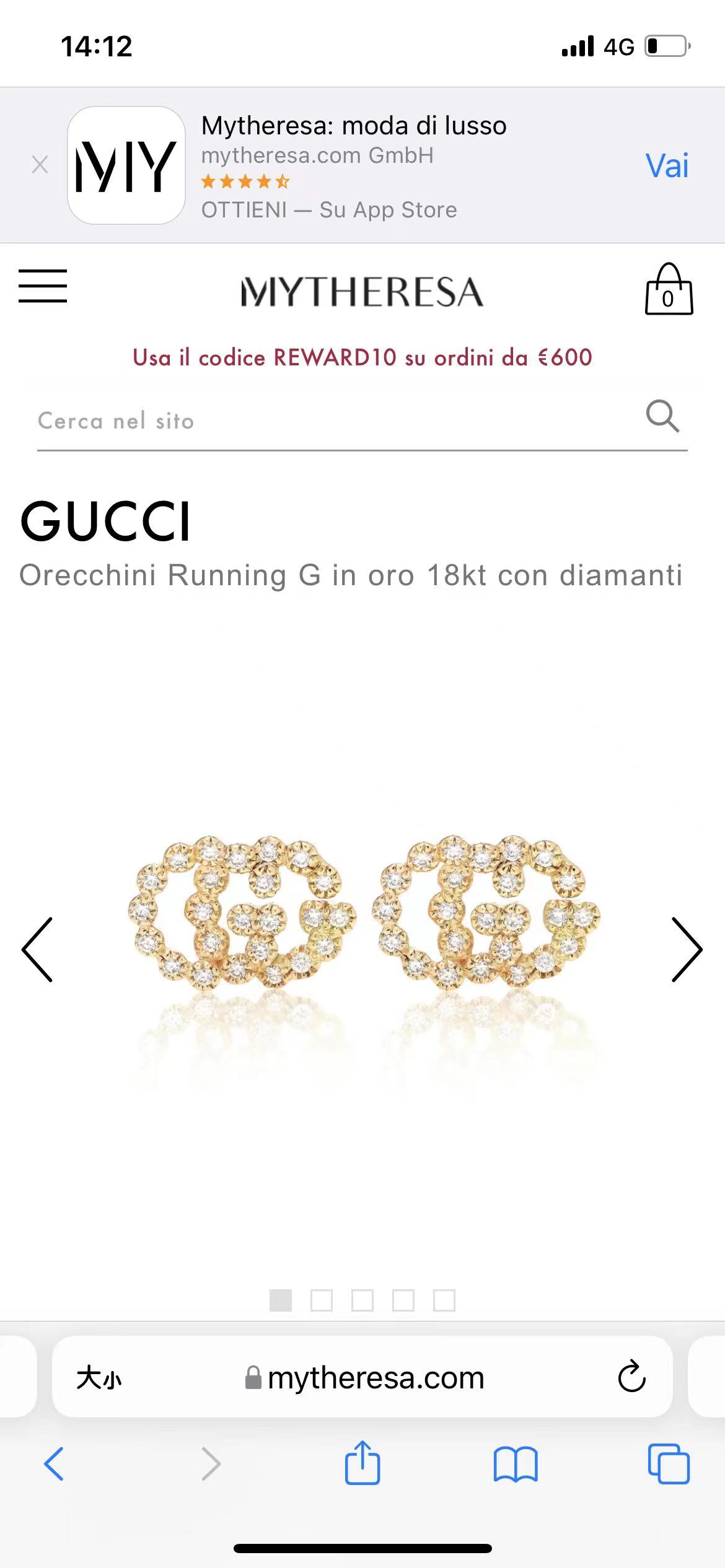This screenshot has height=1568, width=725.
Task: Open the page text size settings
Action: click(x=99, y=1379)
